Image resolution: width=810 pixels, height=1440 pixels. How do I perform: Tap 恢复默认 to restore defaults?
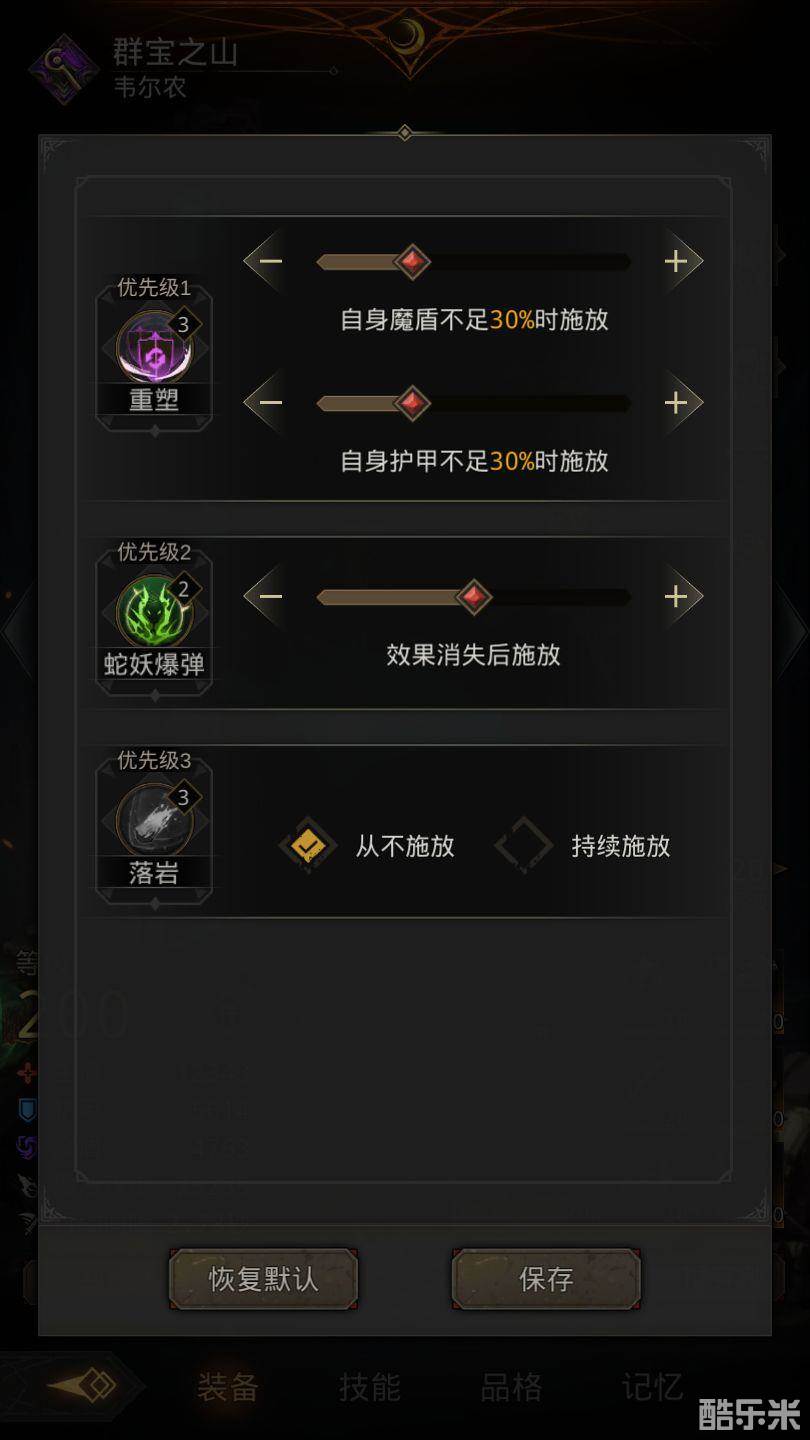click(264, 1279)
